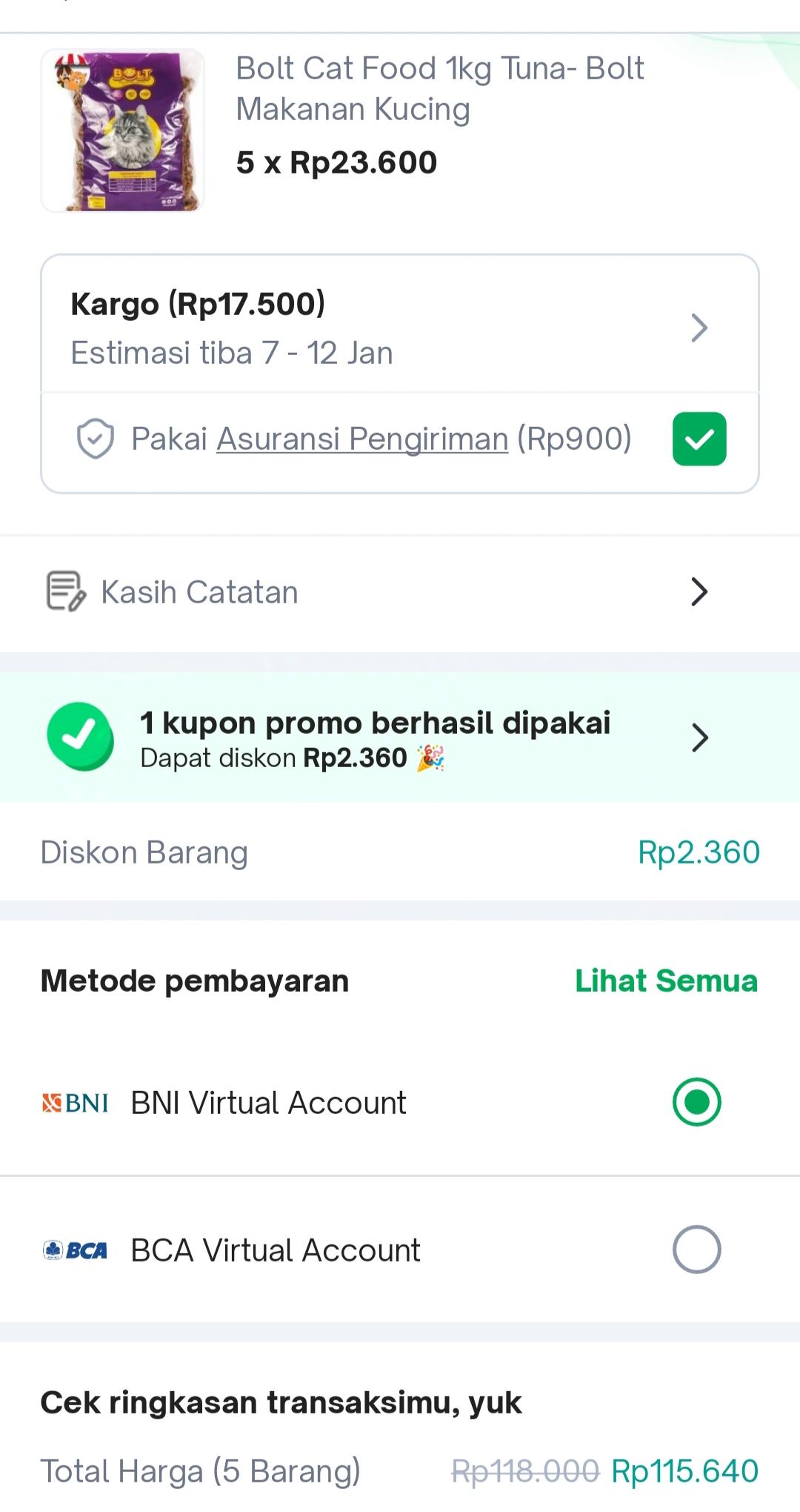Open the Bolt Cat Food product thumbnail
Viewport: 800px width, 1512px height.
[x=122, y=130]
